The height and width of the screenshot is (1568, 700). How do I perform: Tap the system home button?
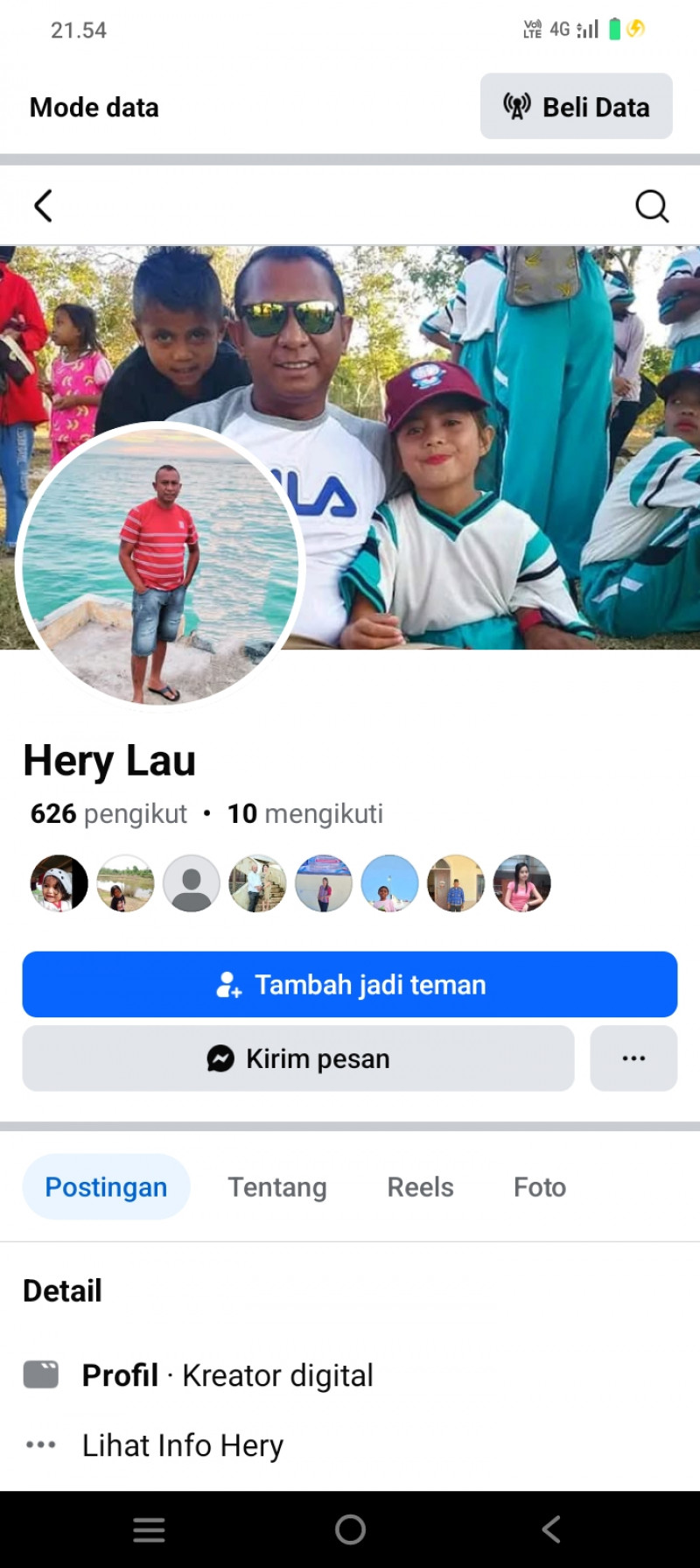pyautogui.click(x=350, y=1529)
